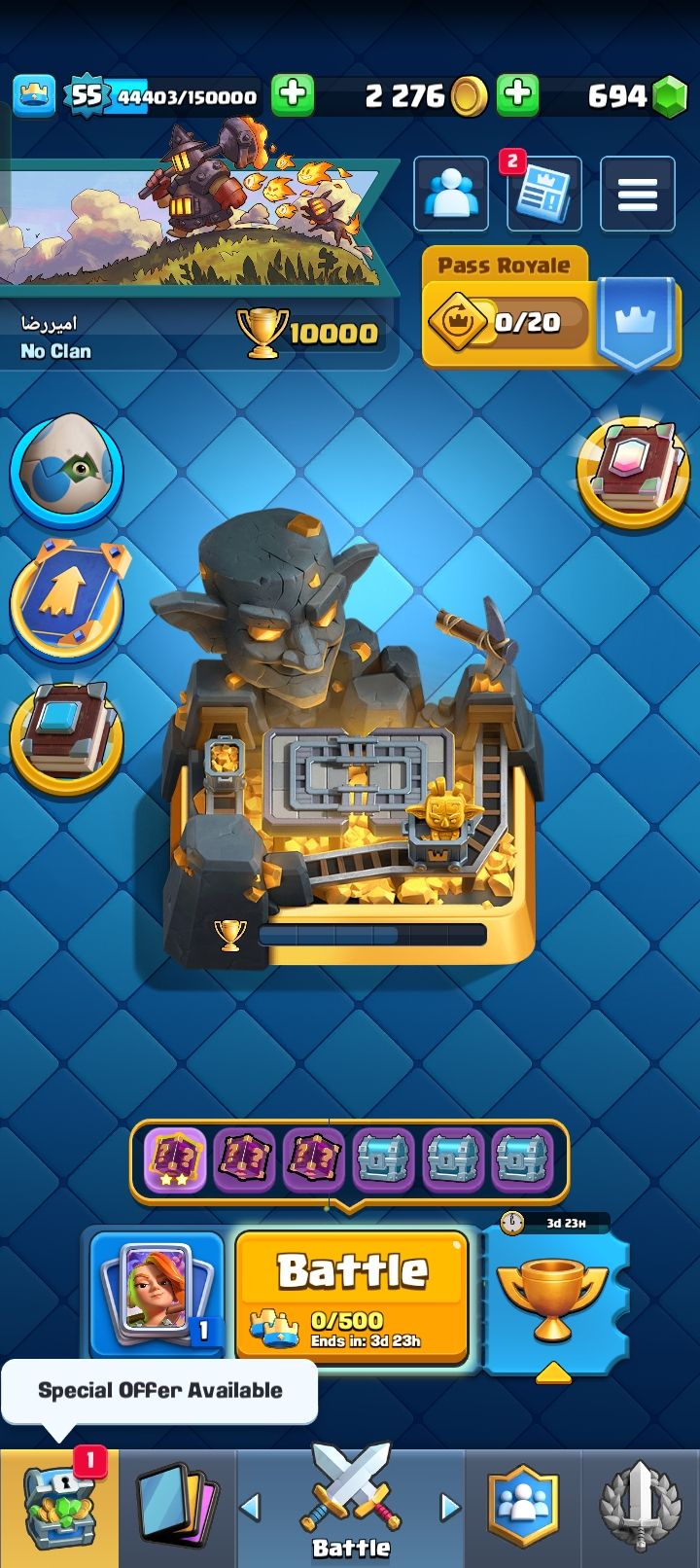700x1568 pixels.
Task: Open the news feed with 2 notifications
Action: pyautogui.click(x=544, y=194)
